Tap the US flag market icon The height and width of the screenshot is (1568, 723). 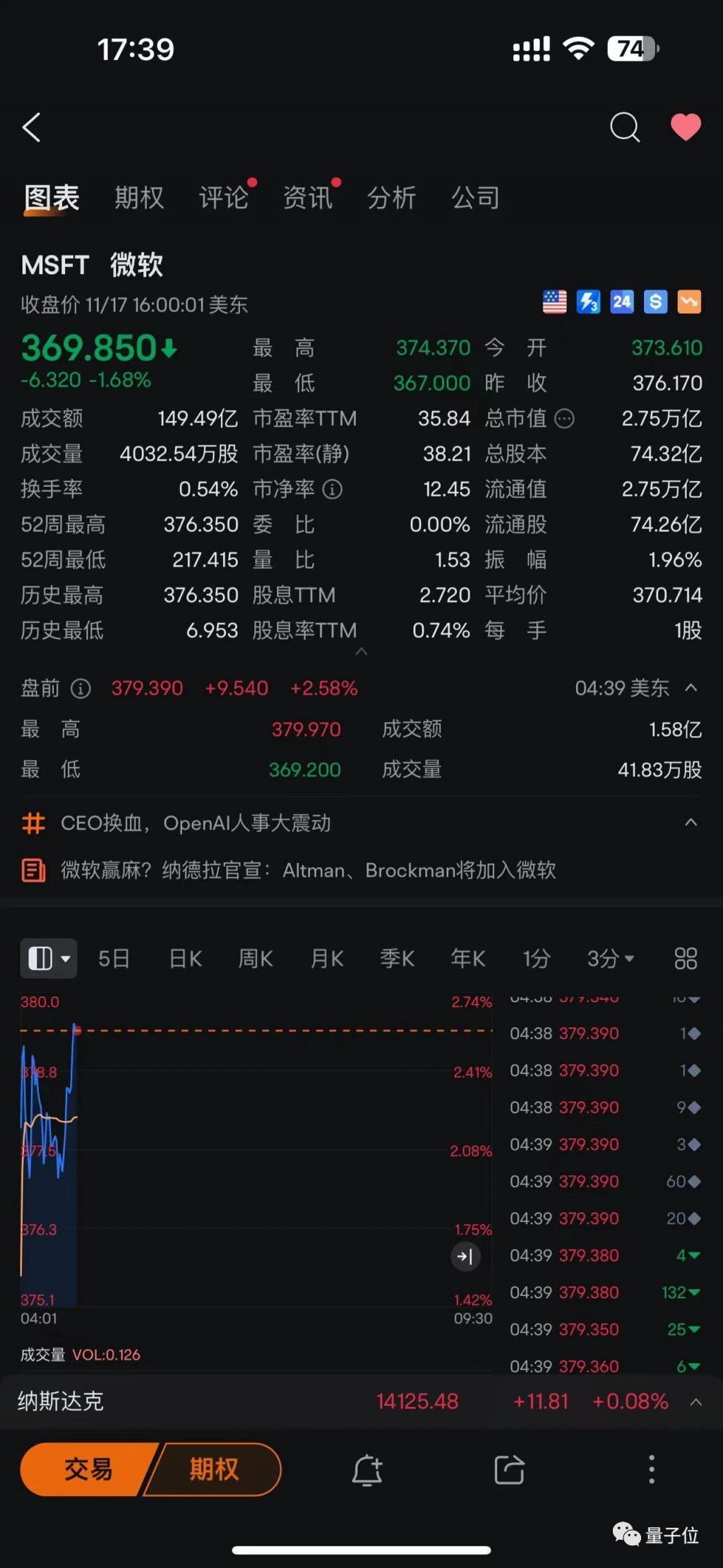(x=554, y=302)
